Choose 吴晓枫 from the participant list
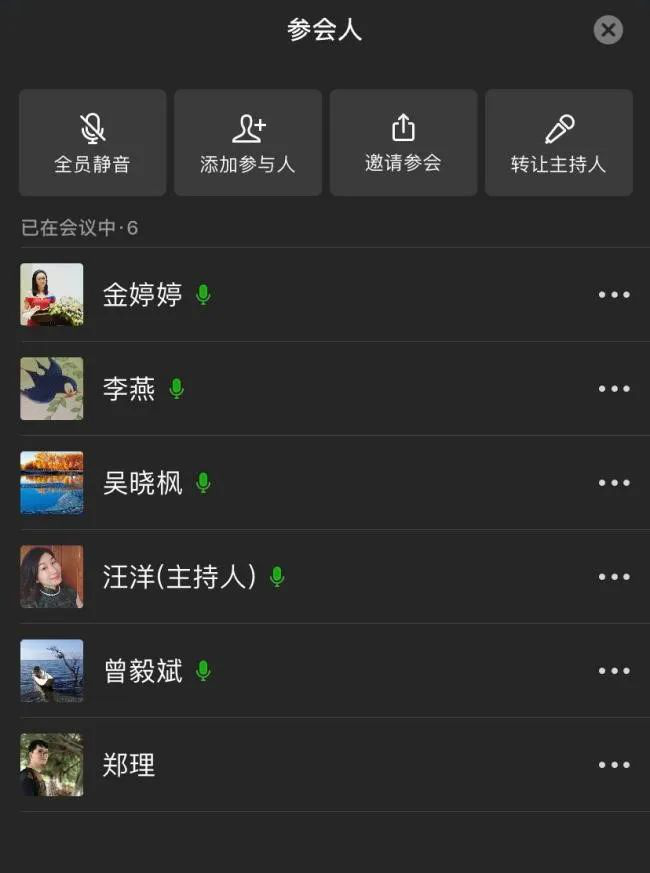This screenshot has width=650, height=873. pyautogui.click(x=142, y=483)
